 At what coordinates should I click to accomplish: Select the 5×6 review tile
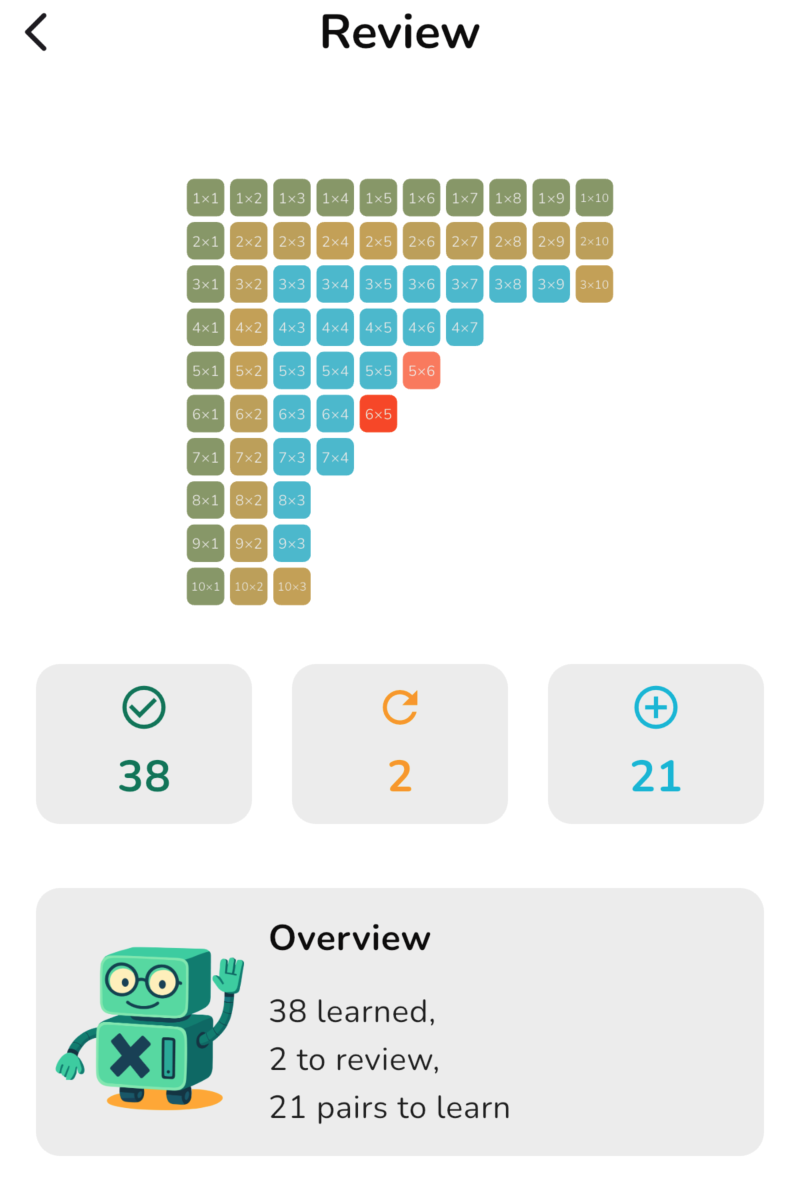(421, 371)
